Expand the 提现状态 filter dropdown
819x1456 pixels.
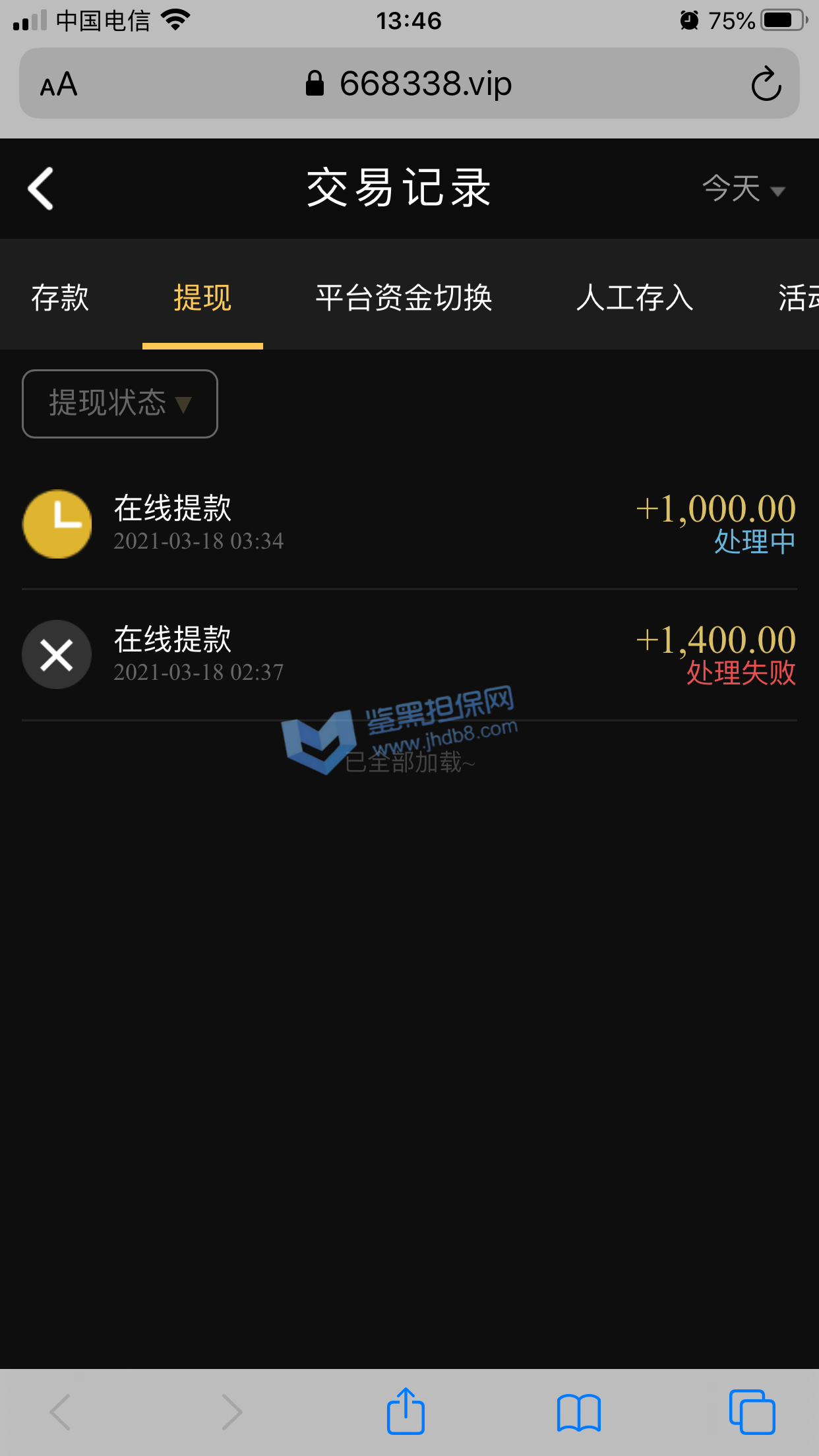[120, 403]
